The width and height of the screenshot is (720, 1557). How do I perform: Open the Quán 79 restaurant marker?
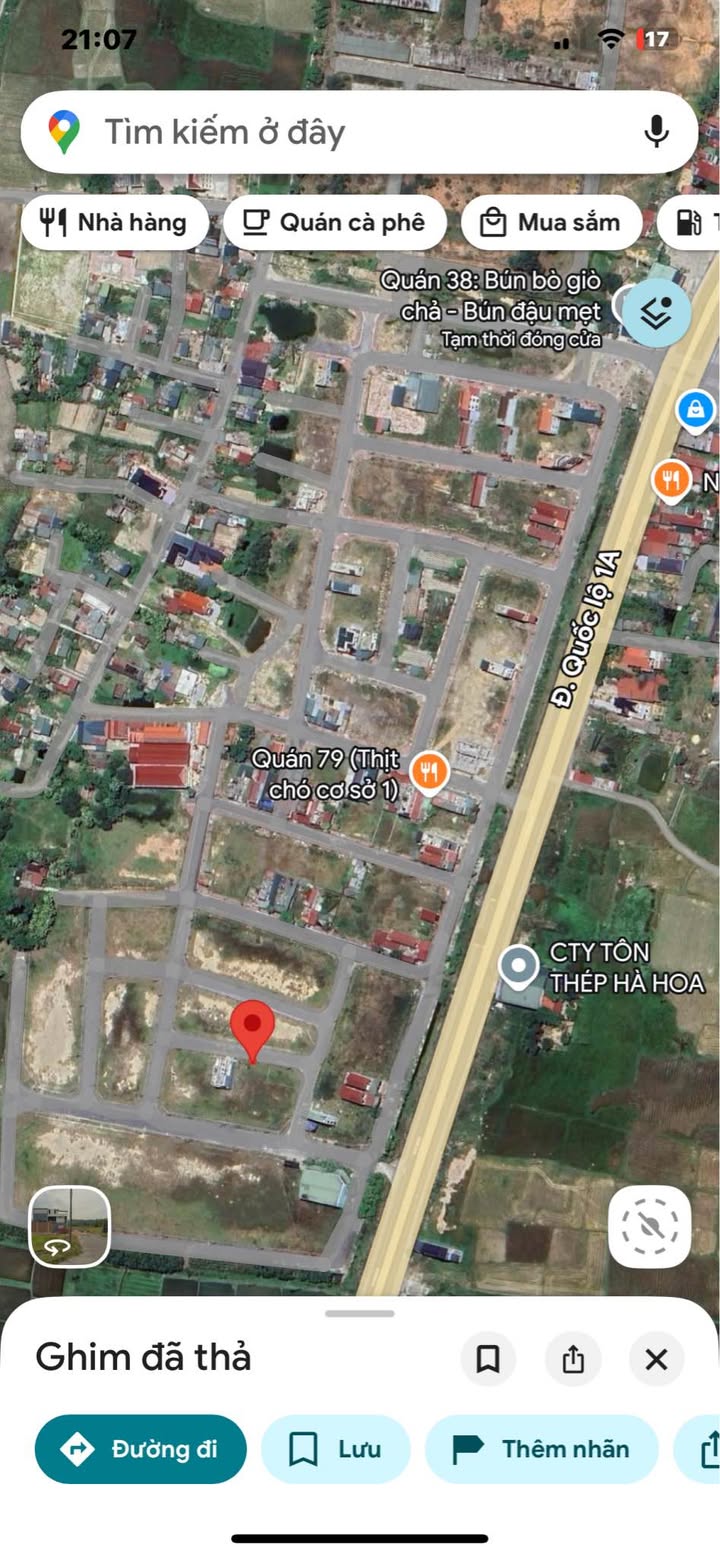coord(429,771)
